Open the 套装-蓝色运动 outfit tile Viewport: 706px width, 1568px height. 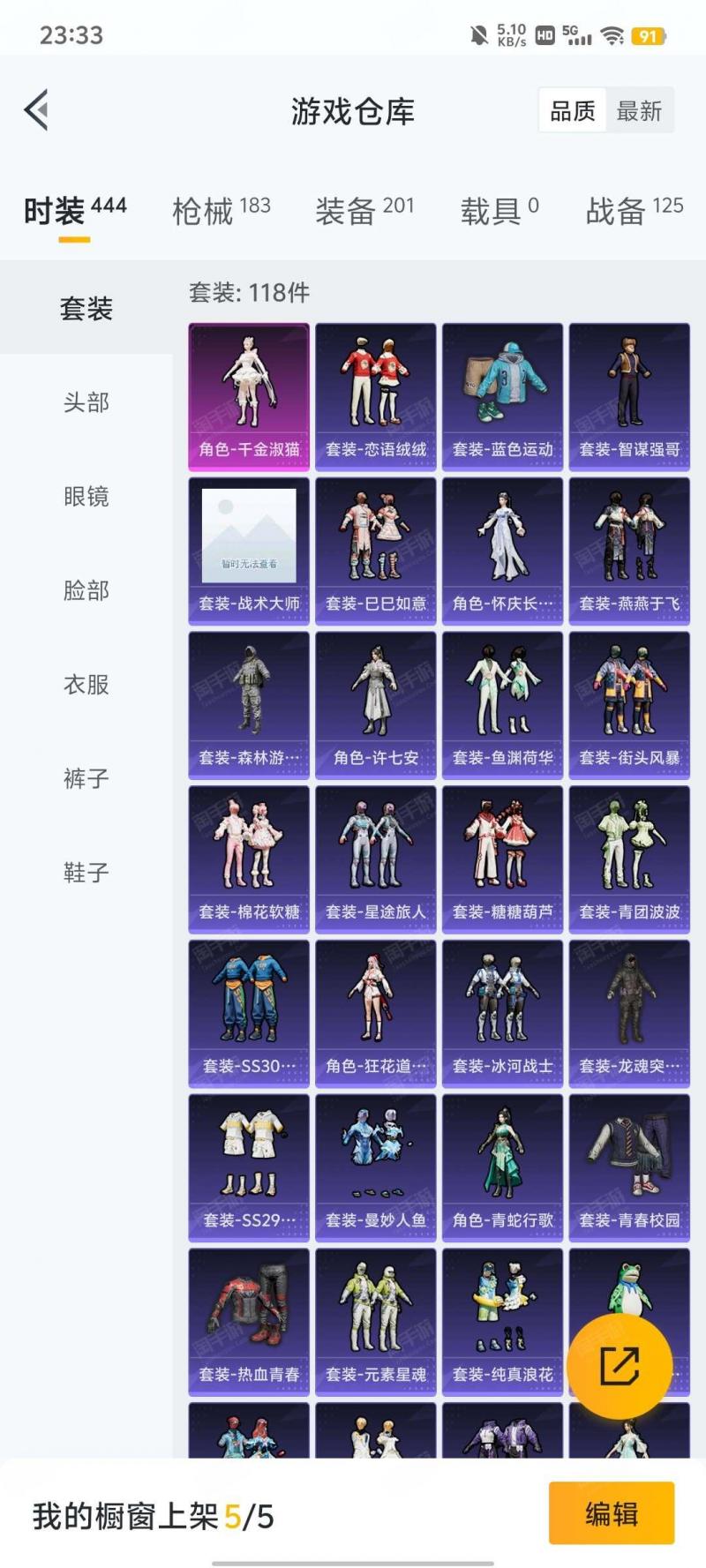tap(502, 396)
